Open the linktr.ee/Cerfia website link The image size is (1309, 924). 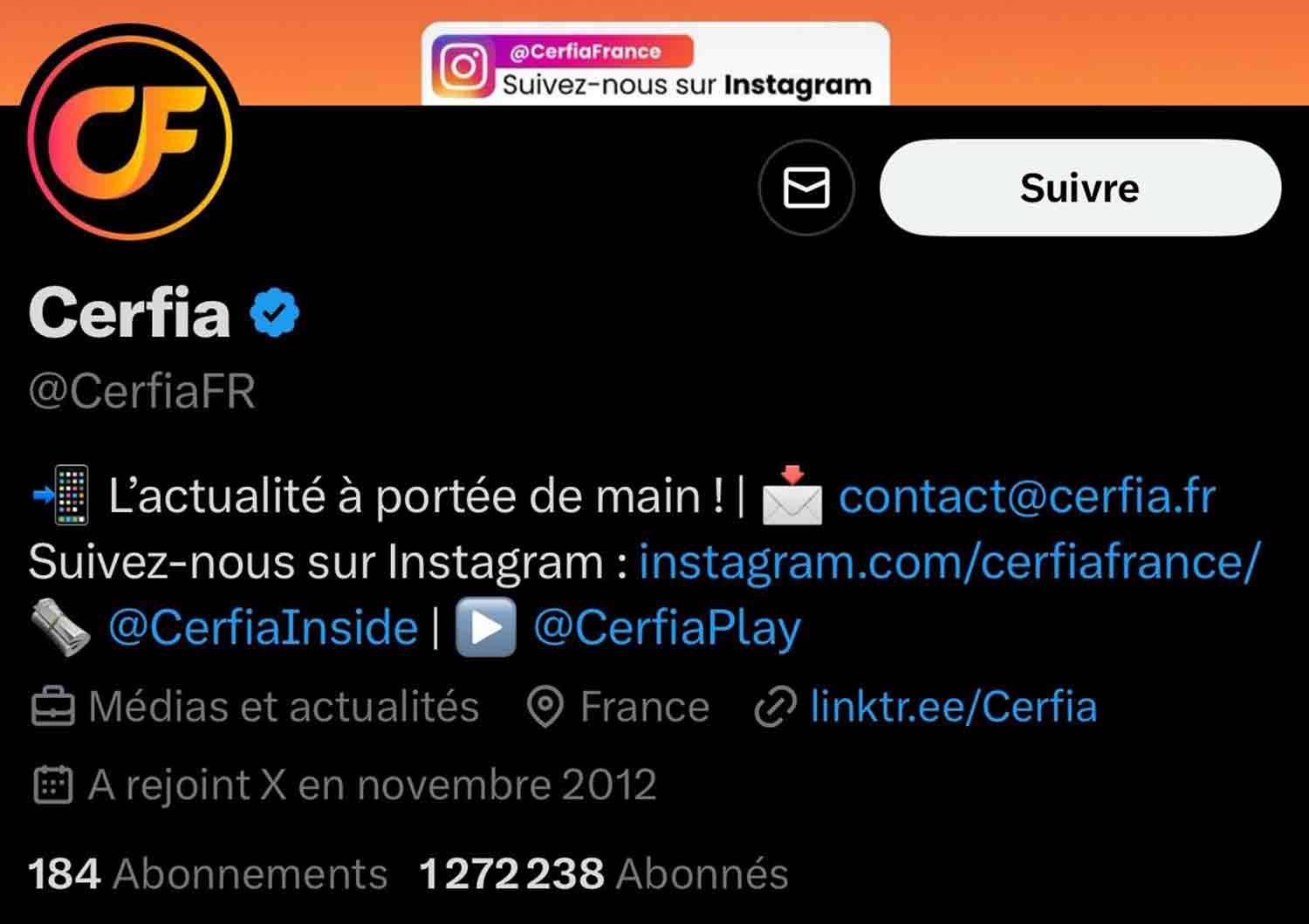[x=953, y=707]
